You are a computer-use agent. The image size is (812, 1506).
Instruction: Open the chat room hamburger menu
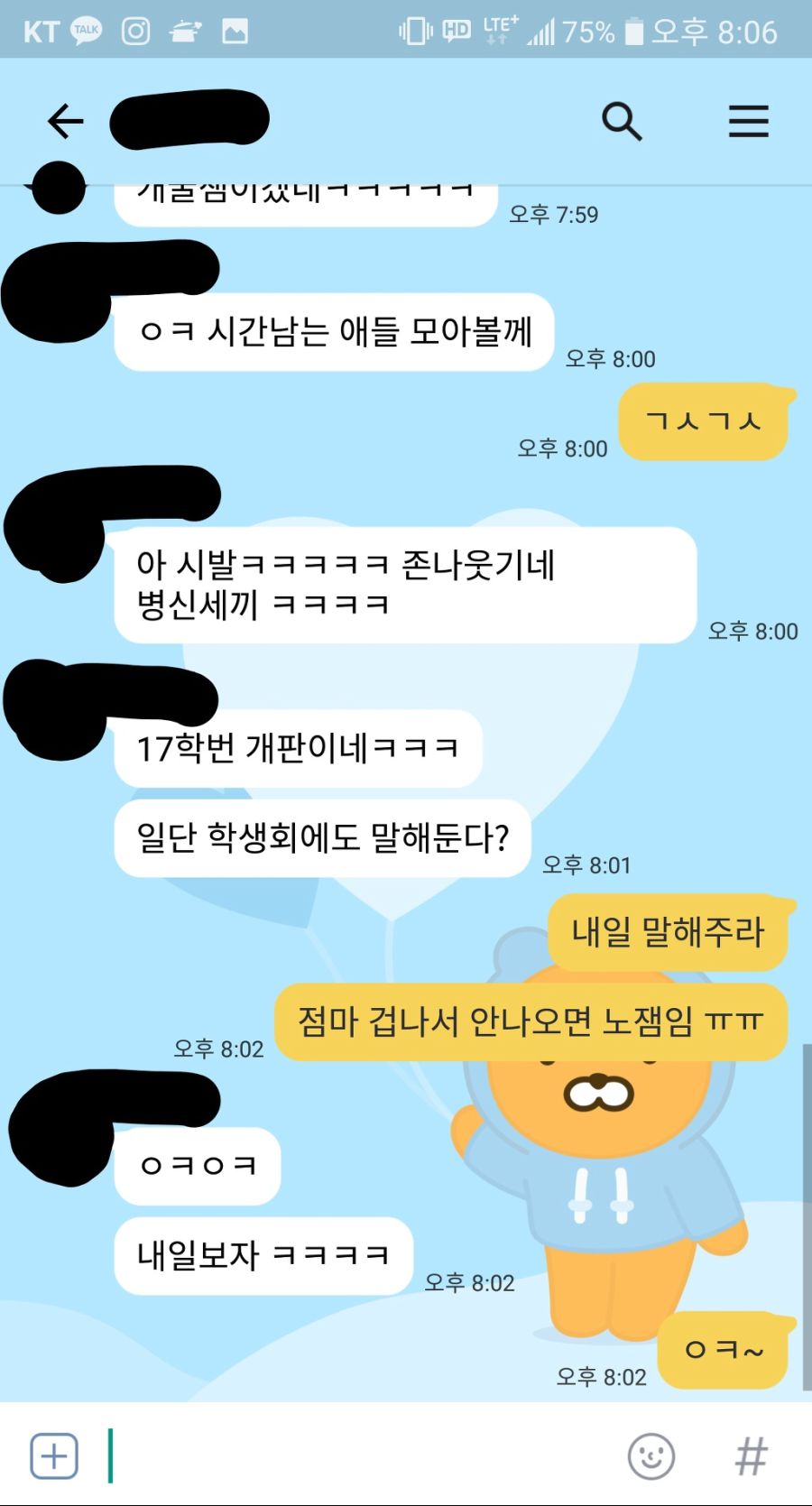coord(748,121)
